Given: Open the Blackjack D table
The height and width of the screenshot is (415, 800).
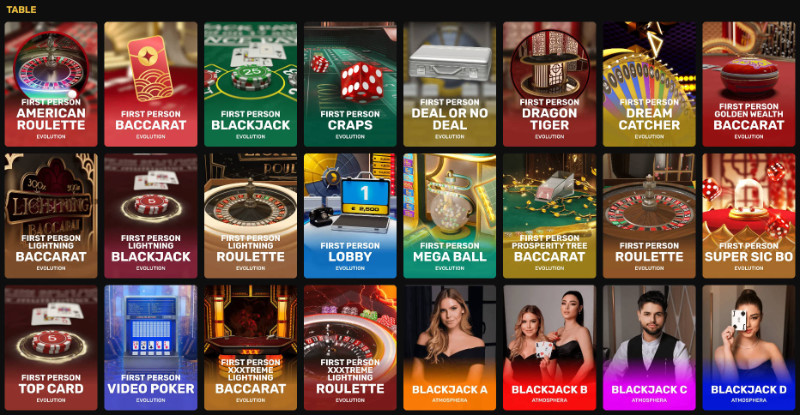Looking at the screenshot, I should [x=749, y=347].
